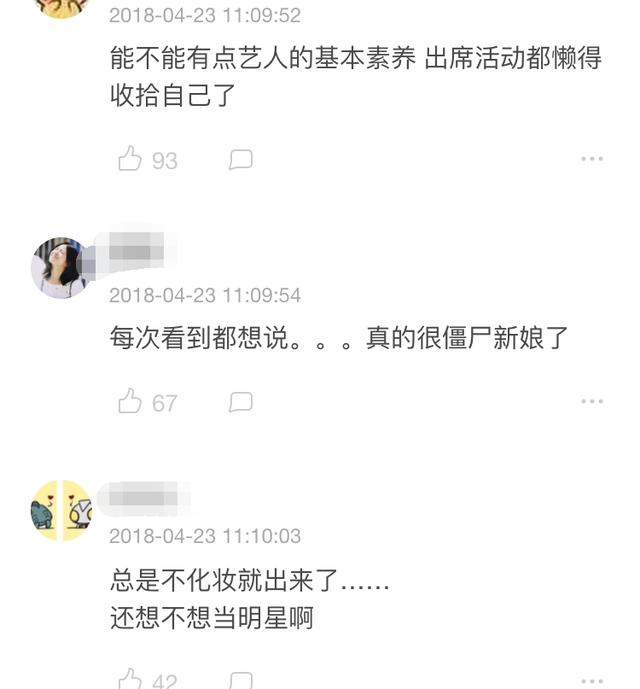Open more options for the 艺人的基本素养 comment
Viewport: 640px width, 689px height.
(592, 159)
